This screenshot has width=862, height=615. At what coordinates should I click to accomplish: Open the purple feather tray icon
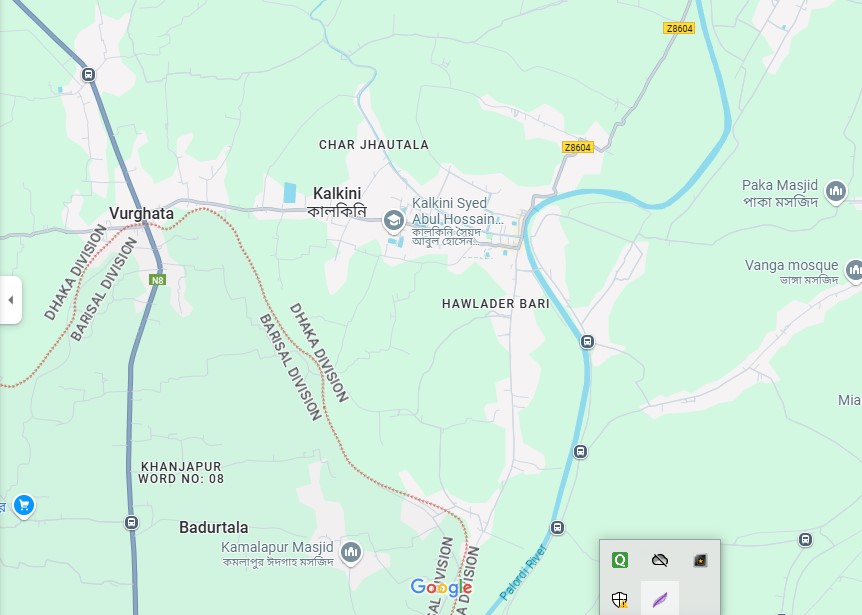tap(659, 600)
